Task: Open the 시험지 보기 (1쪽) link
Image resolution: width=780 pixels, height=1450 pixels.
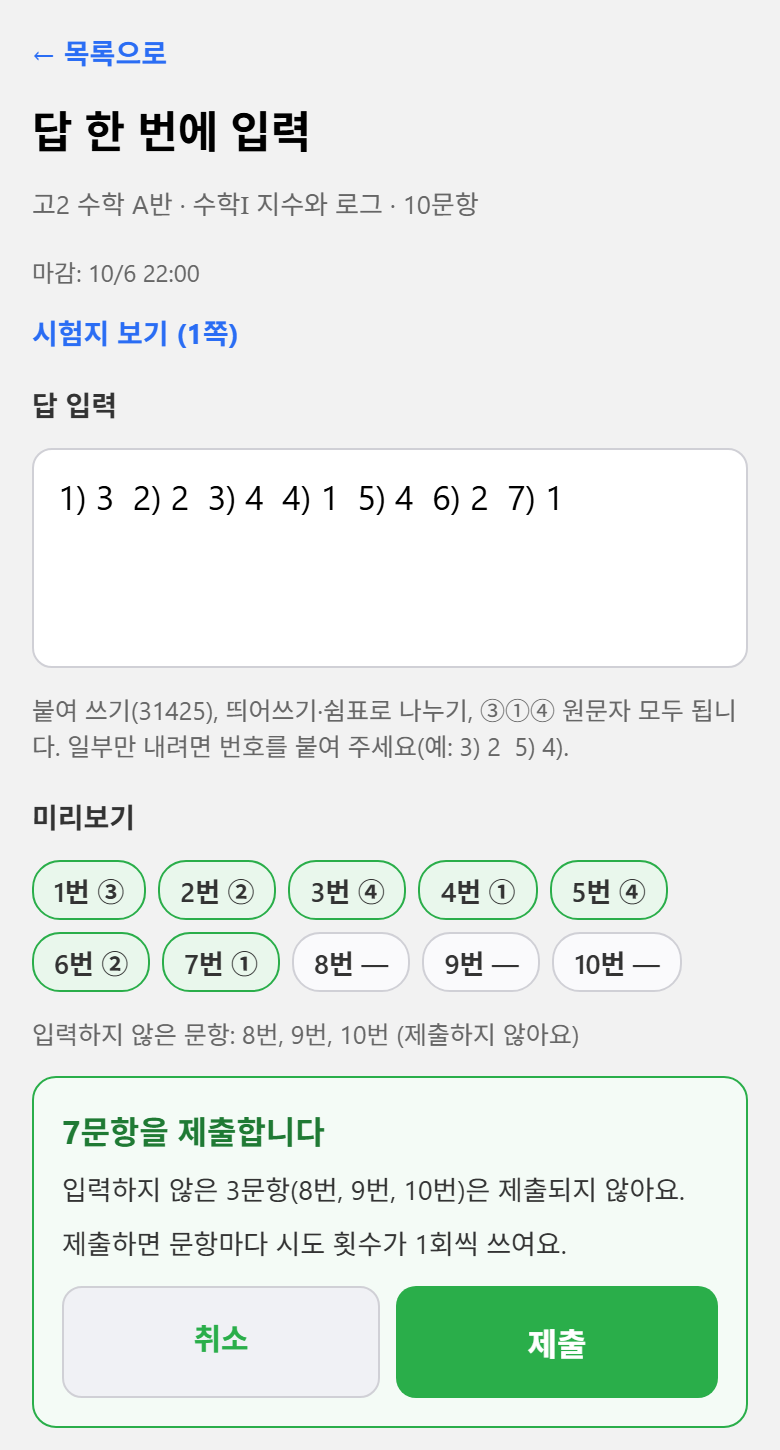Action: coord(135,334)
